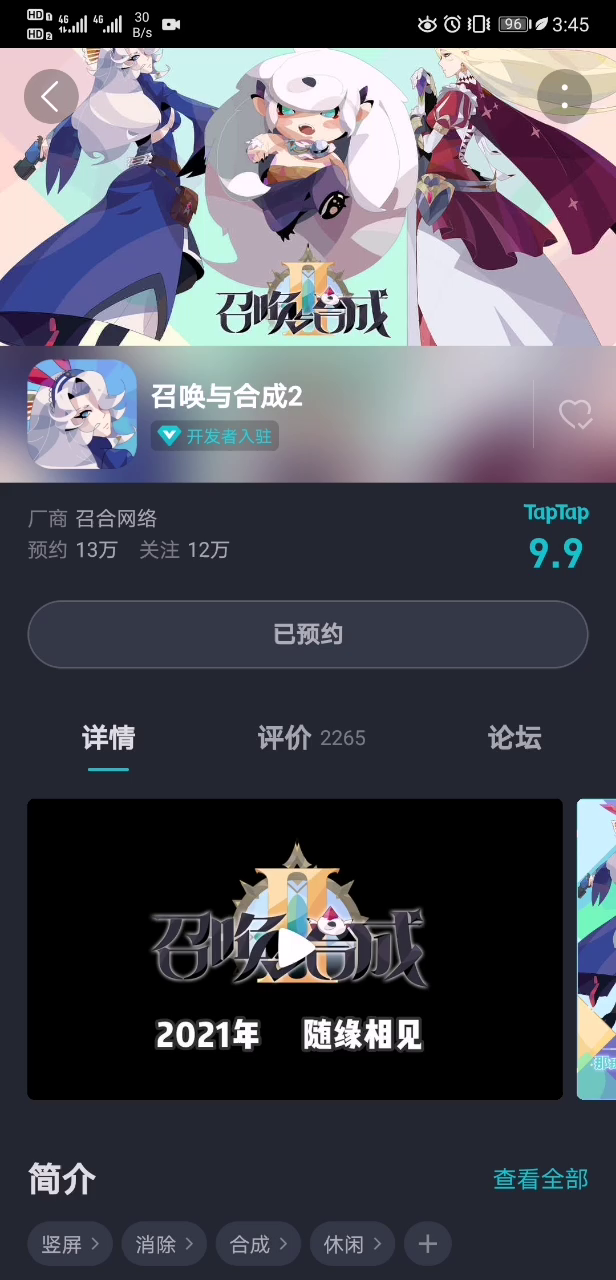
Task: Switch to the 评价 reviews tab
Action: pyautogui.click(x=311, y=738)
